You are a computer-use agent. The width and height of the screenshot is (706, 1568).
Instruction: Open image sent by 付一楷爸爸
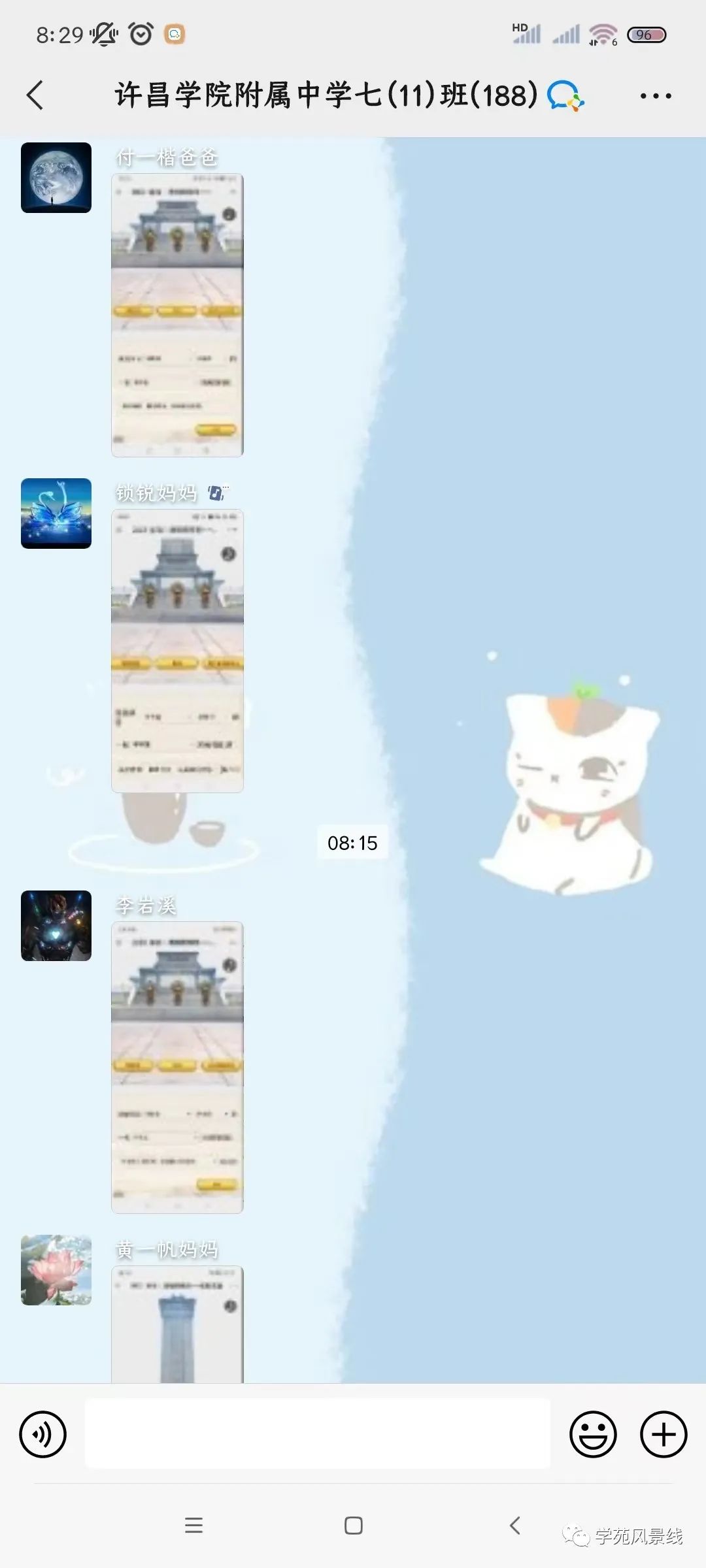point(177,315)
